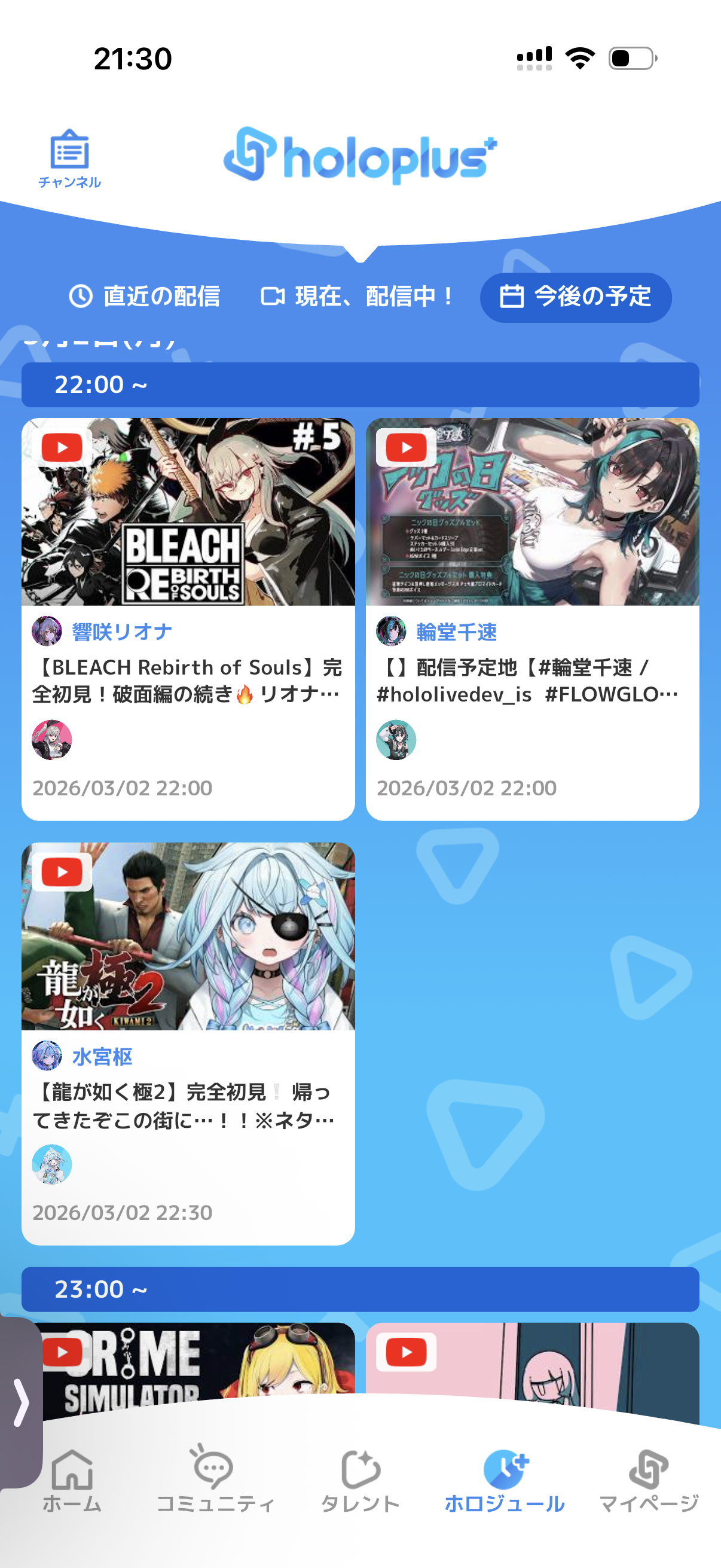The height and width of the screenshot is (1568, 721).
Task: Switch to the コミュニティ tab
Action: pos(215,1480)
